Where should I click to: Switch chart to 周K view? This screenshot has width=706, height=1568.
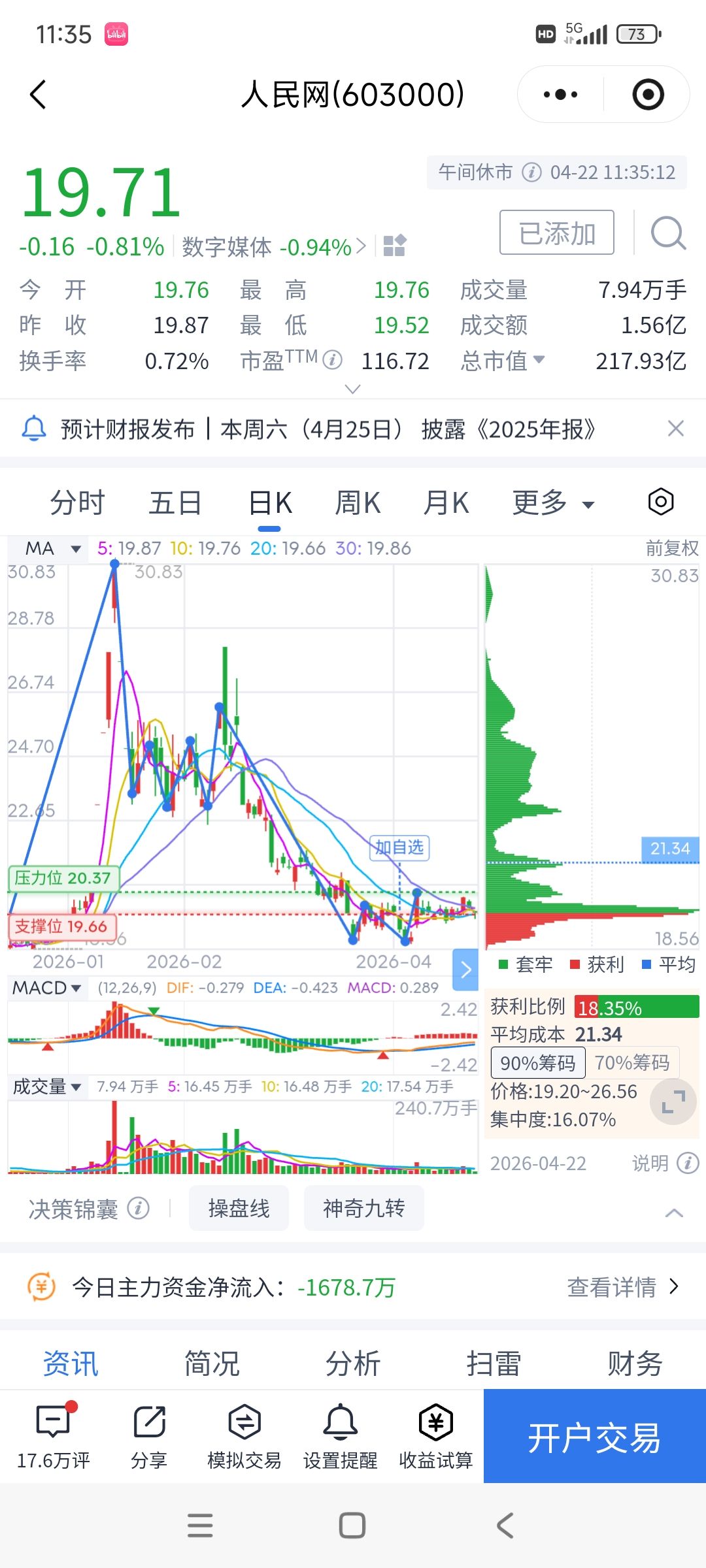(357, 503)
